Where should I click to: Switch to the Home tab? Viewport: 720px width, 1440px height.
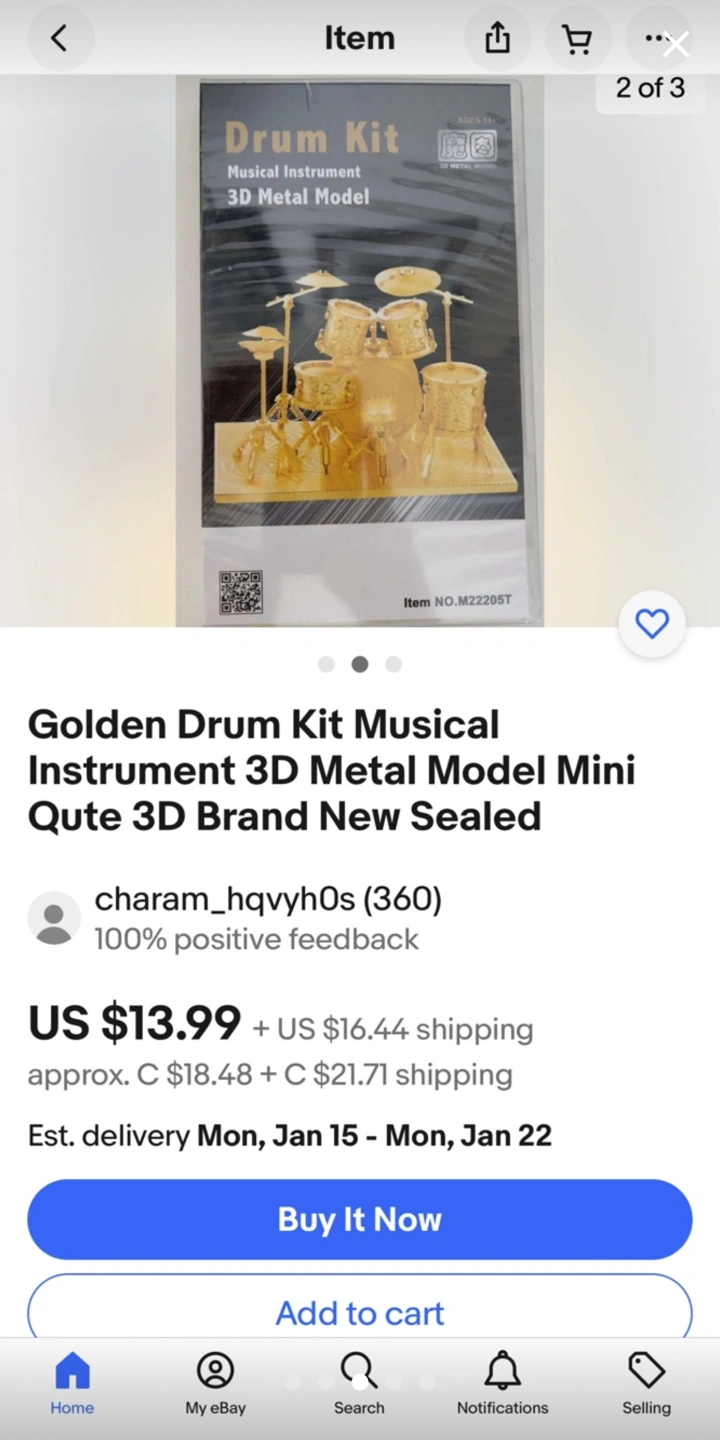pyautogui.click(x=72, y=1383)
